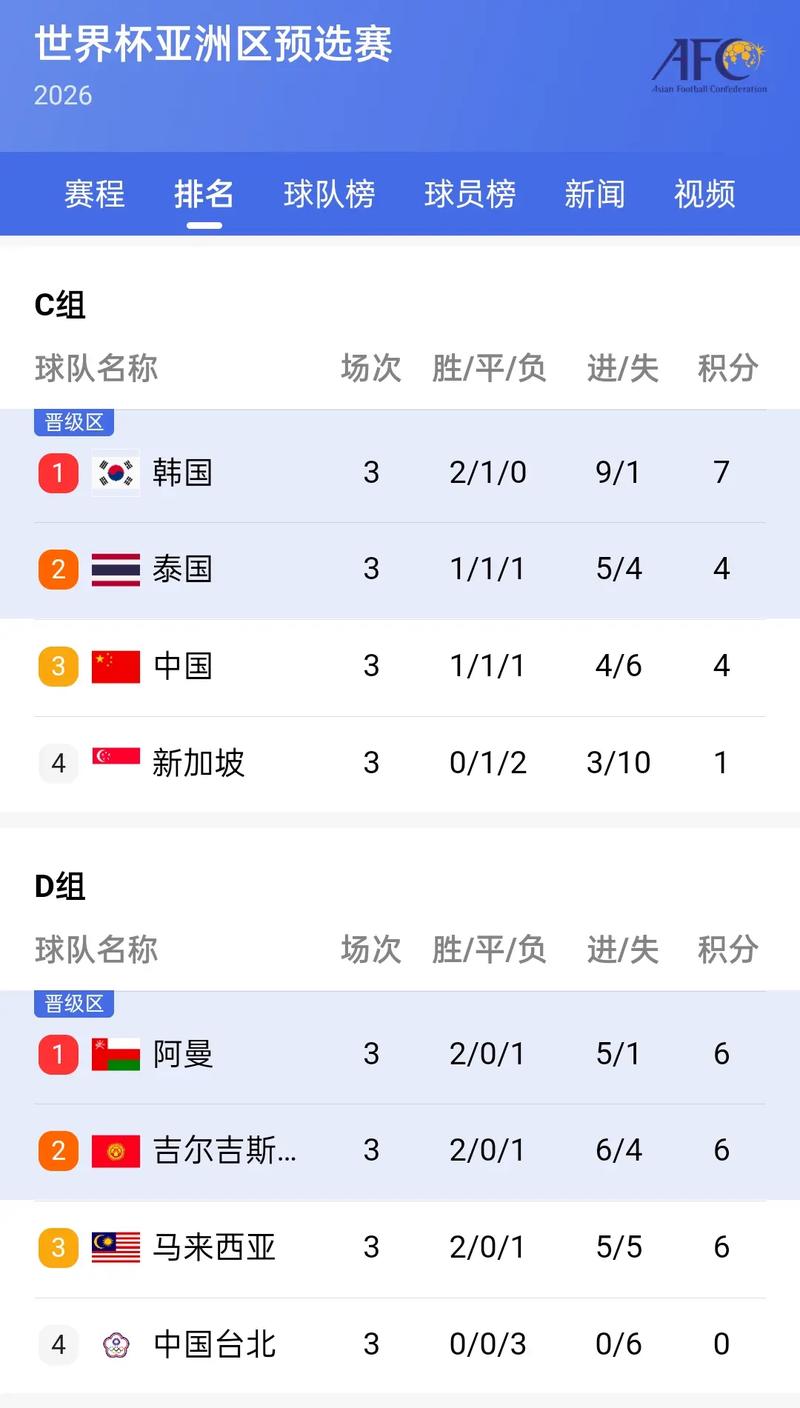Screen dimensions: 800x1408
Task: Click the 晋级区 label in Group D
Action: pyautogui.click(x=74, y=1003)
